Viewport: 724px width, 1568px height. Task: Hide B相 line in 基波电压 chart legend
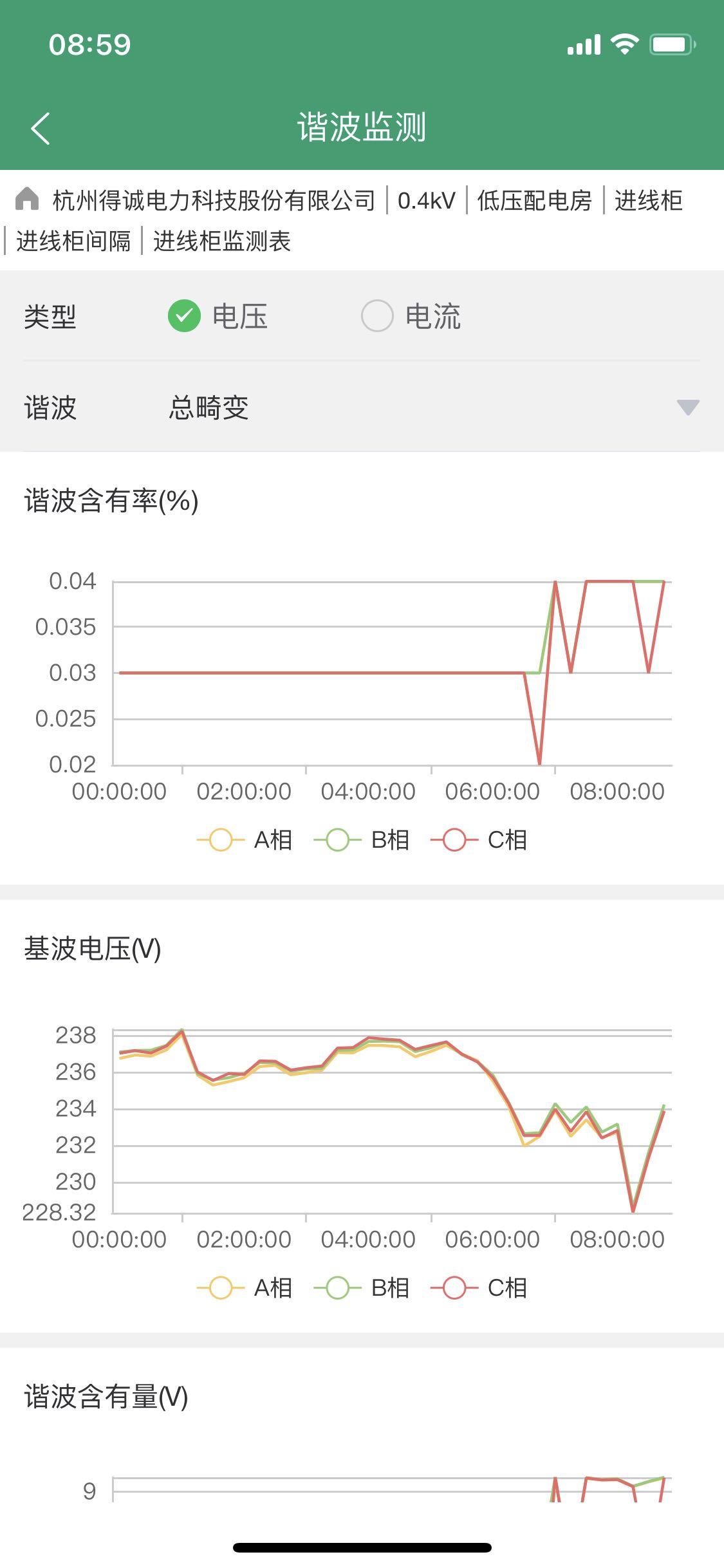tap(362, 1288)
